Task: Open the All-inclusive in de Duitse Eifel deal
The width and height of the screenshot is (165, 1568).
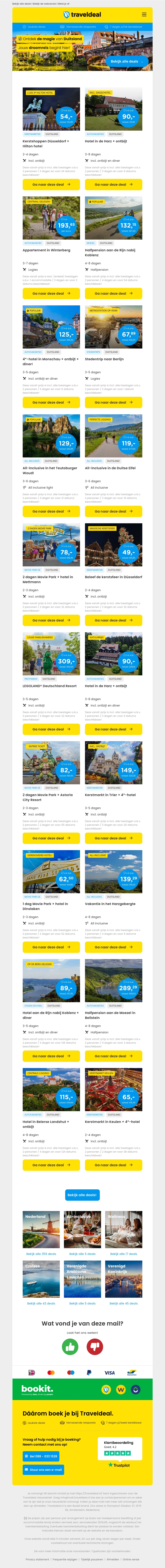Action: click(x=113, y=511)
